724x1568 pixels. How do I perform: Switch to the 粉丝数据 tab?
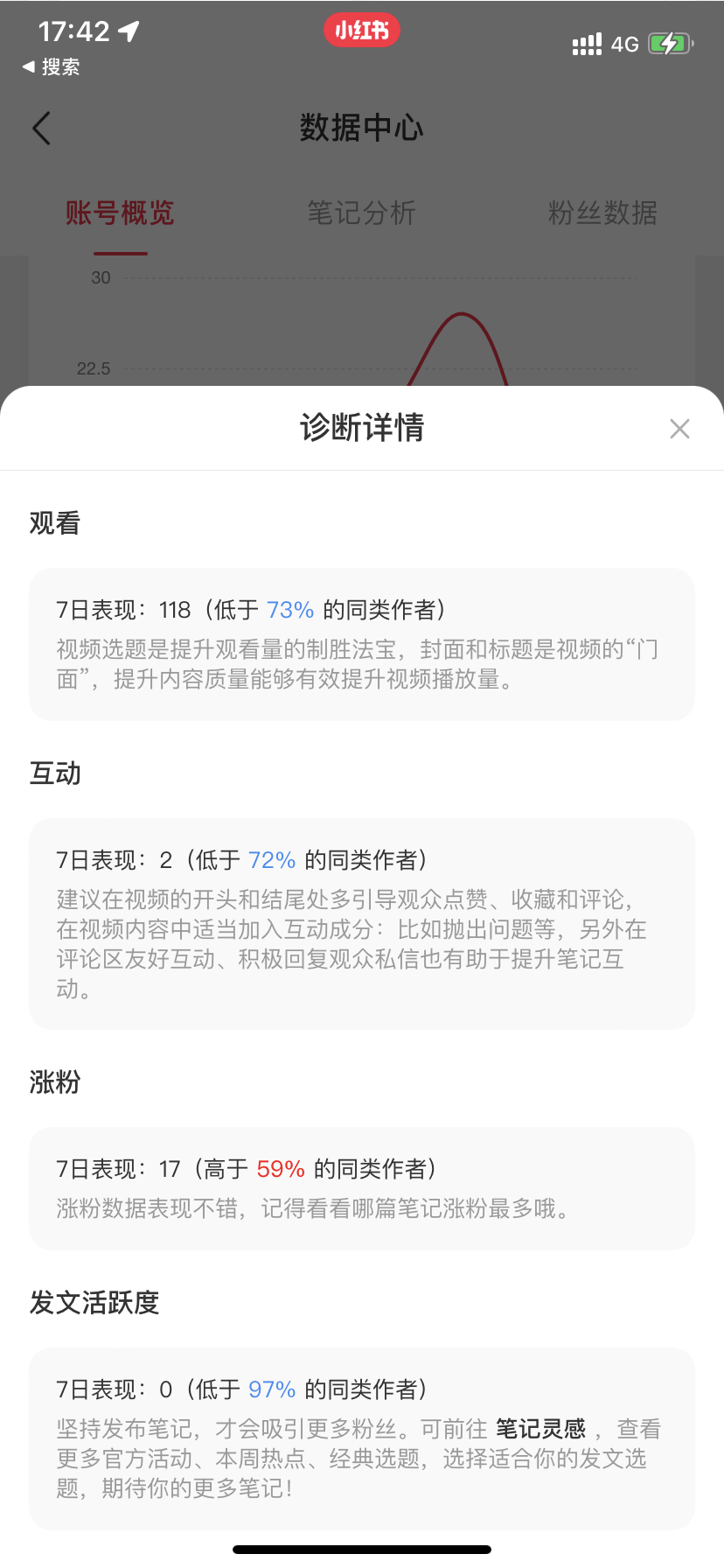click(x=602, y=213)
